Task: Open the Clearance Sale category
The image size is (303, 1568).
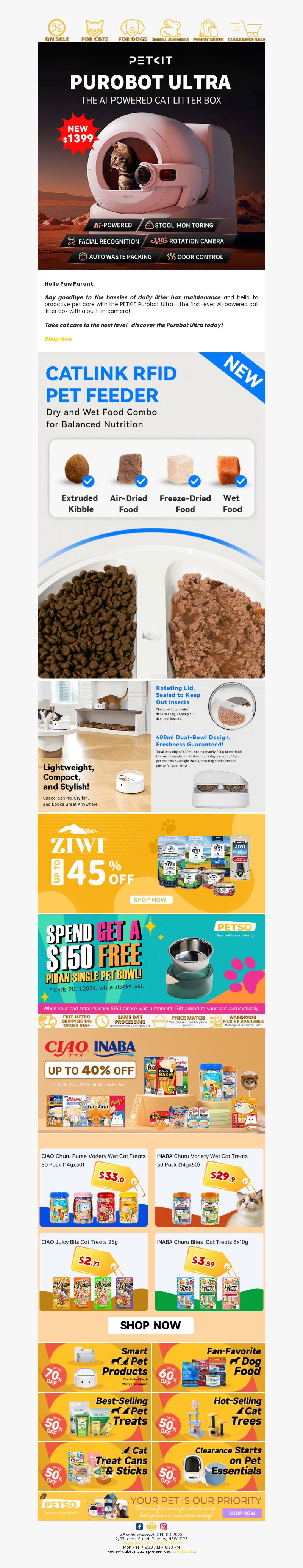Action: 246,30
